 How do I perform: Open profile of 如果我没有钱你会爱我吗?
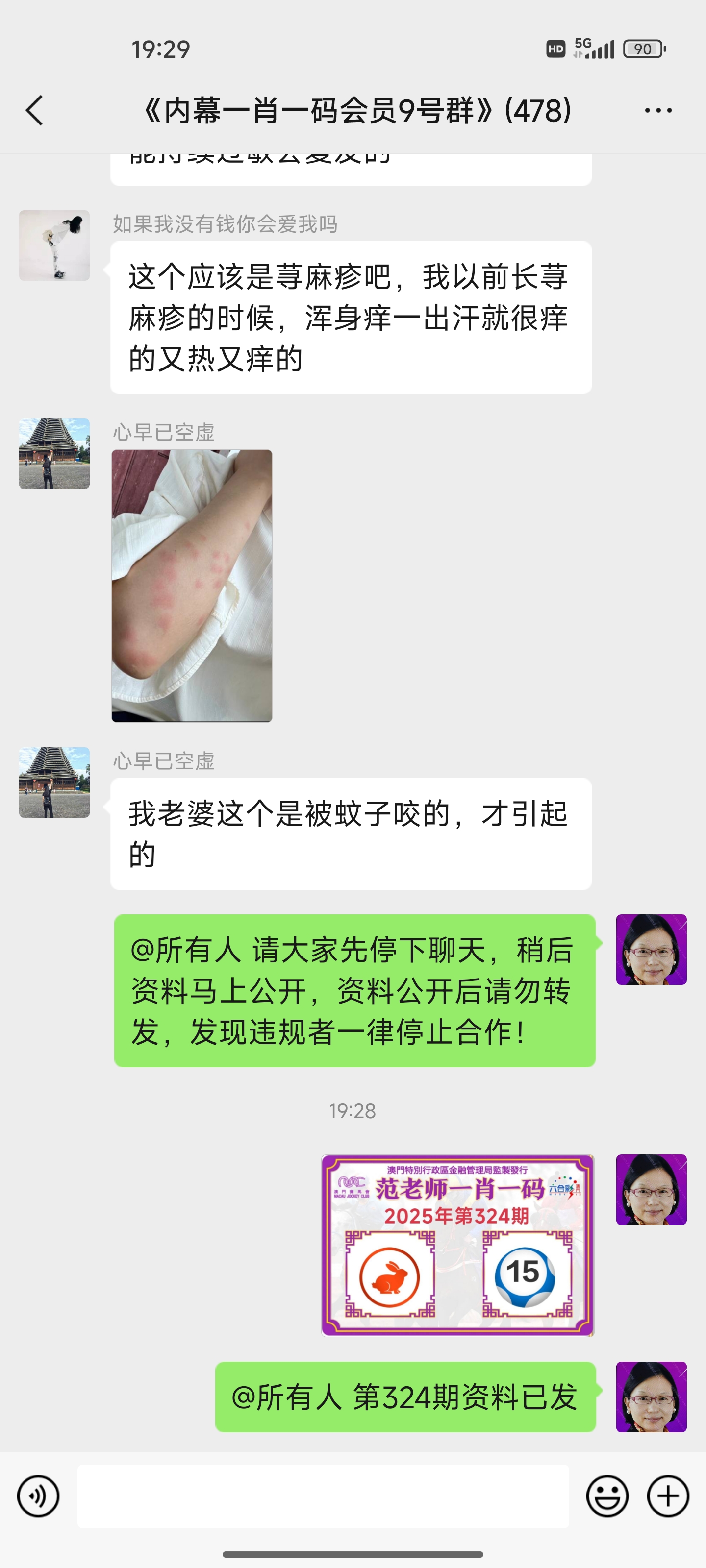54,245
